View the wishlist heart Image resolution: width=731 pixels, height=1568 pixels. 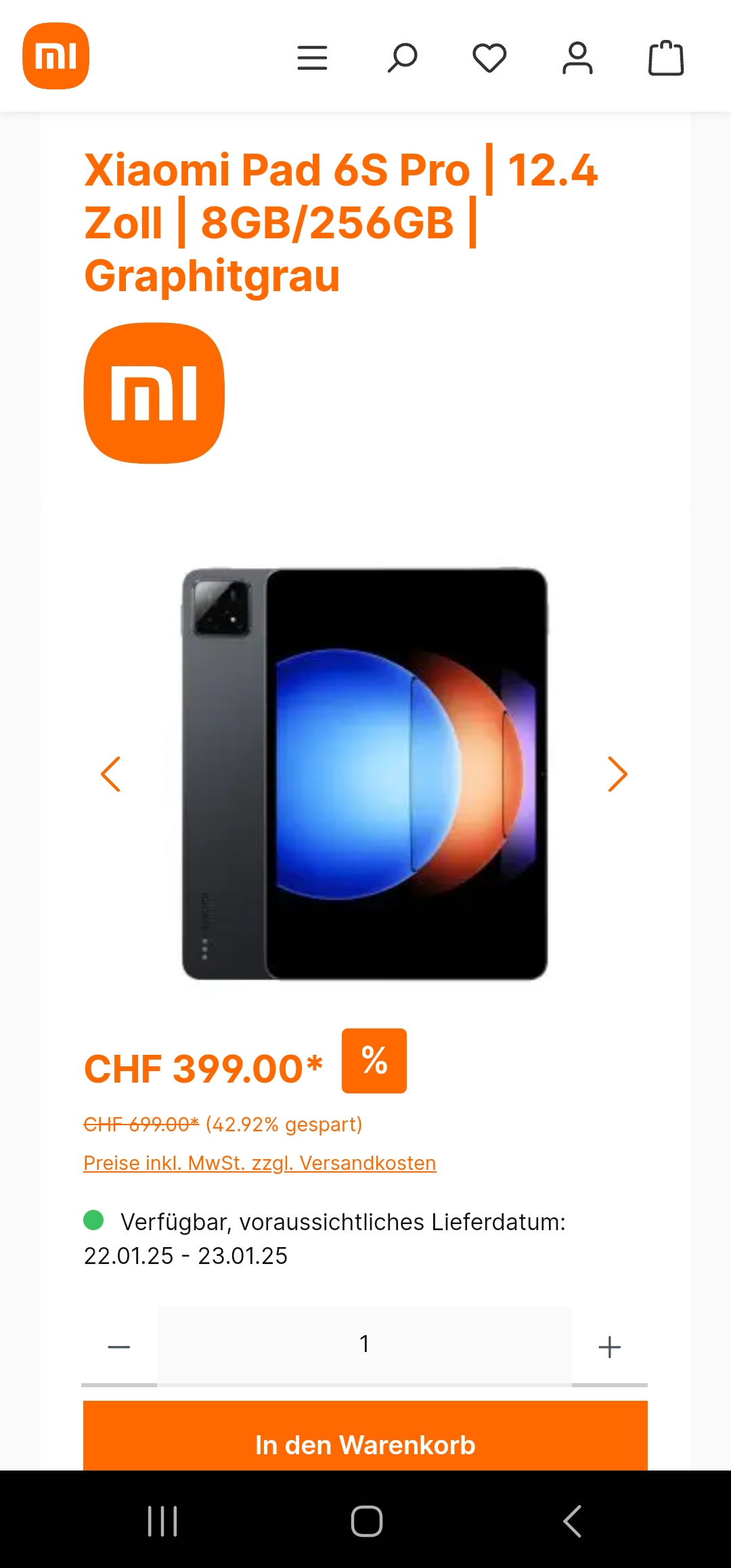pos(489,58)
